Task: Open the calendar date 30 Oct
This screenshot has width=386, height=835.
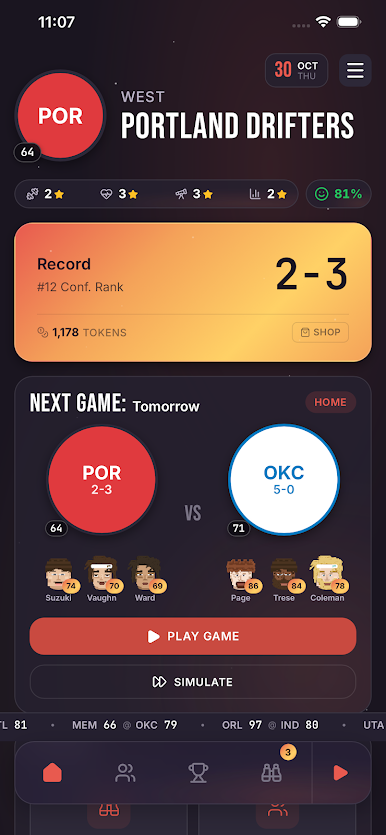Action: [297, 70]
